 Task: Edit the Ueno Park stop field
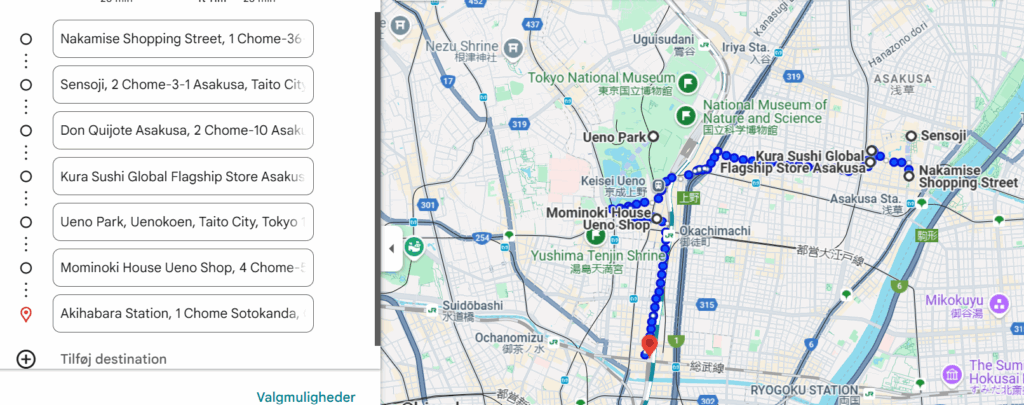[183, 221]
